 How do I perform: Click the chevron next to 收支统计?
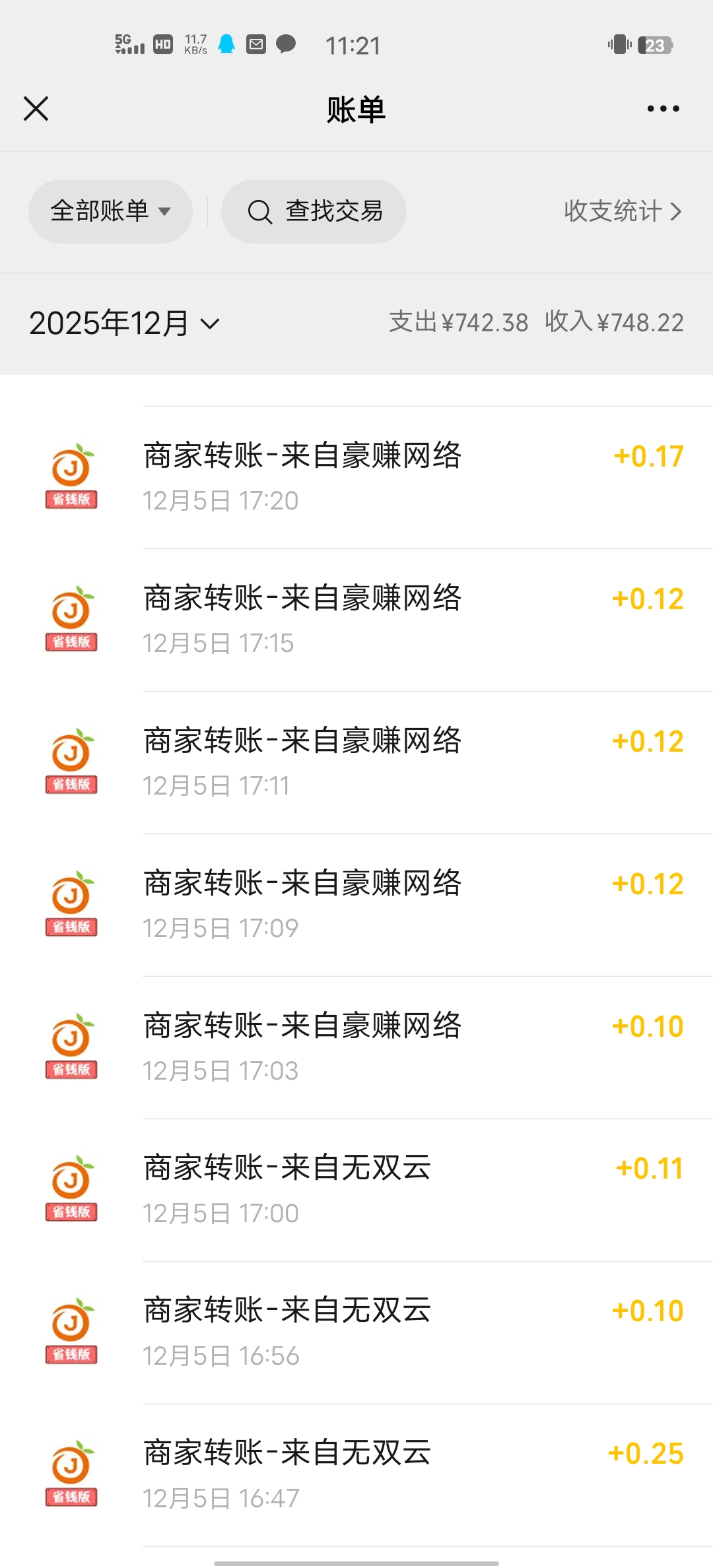676,211
